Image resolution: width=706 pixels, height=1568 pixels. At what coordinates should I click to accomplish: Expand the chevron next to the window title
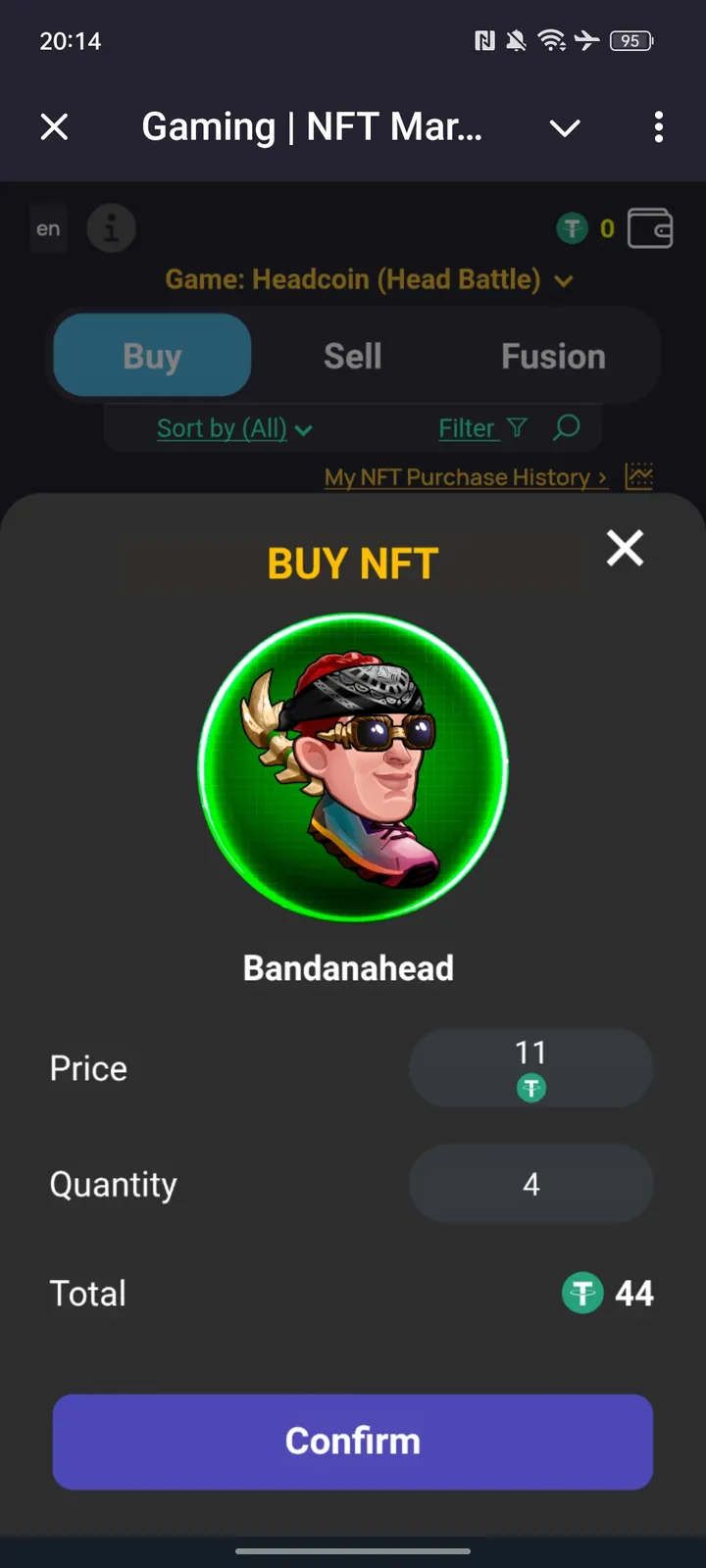pos(565,127)
